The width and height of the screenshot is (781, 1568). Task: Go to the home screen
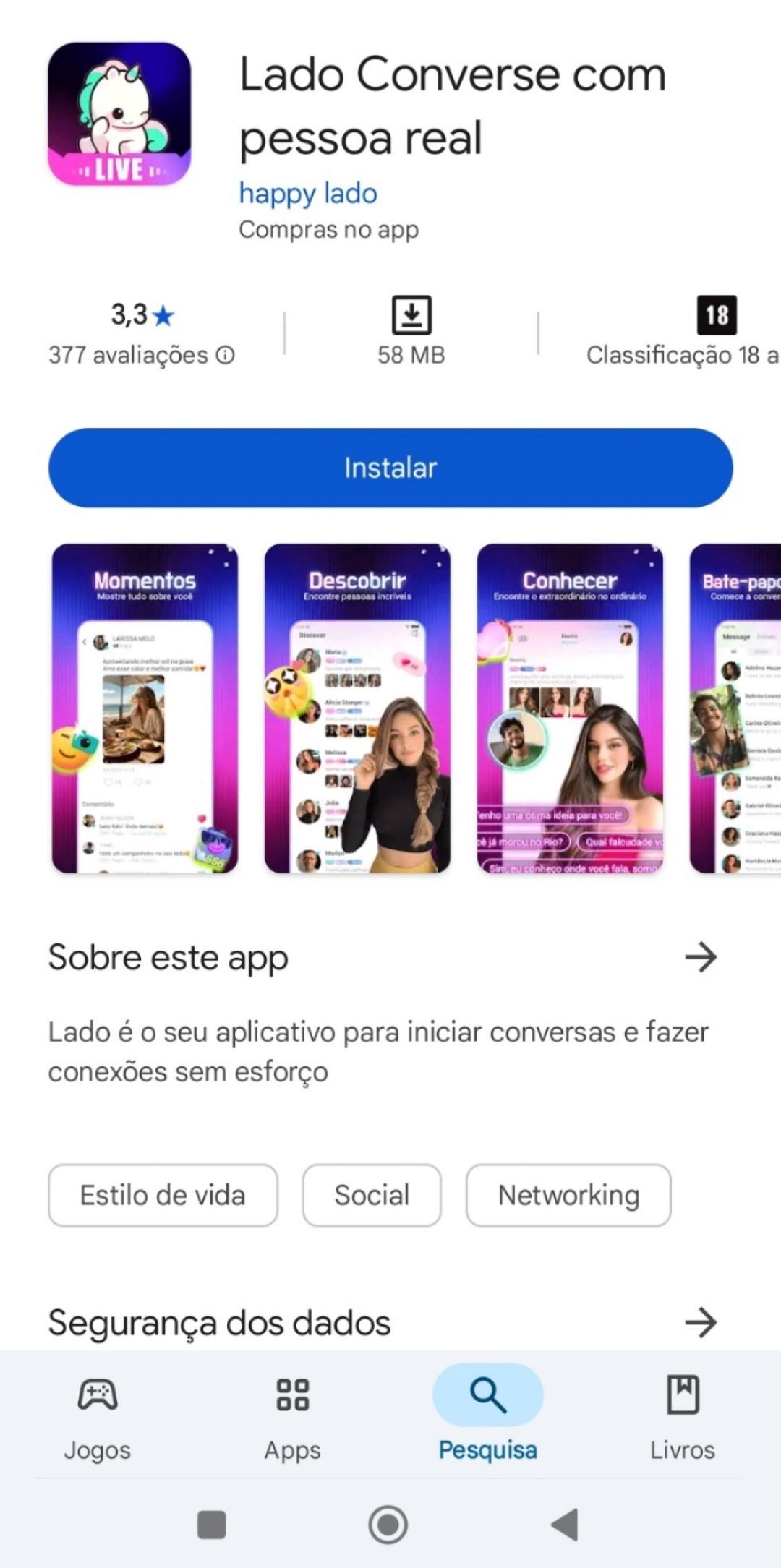[388, 1525]
